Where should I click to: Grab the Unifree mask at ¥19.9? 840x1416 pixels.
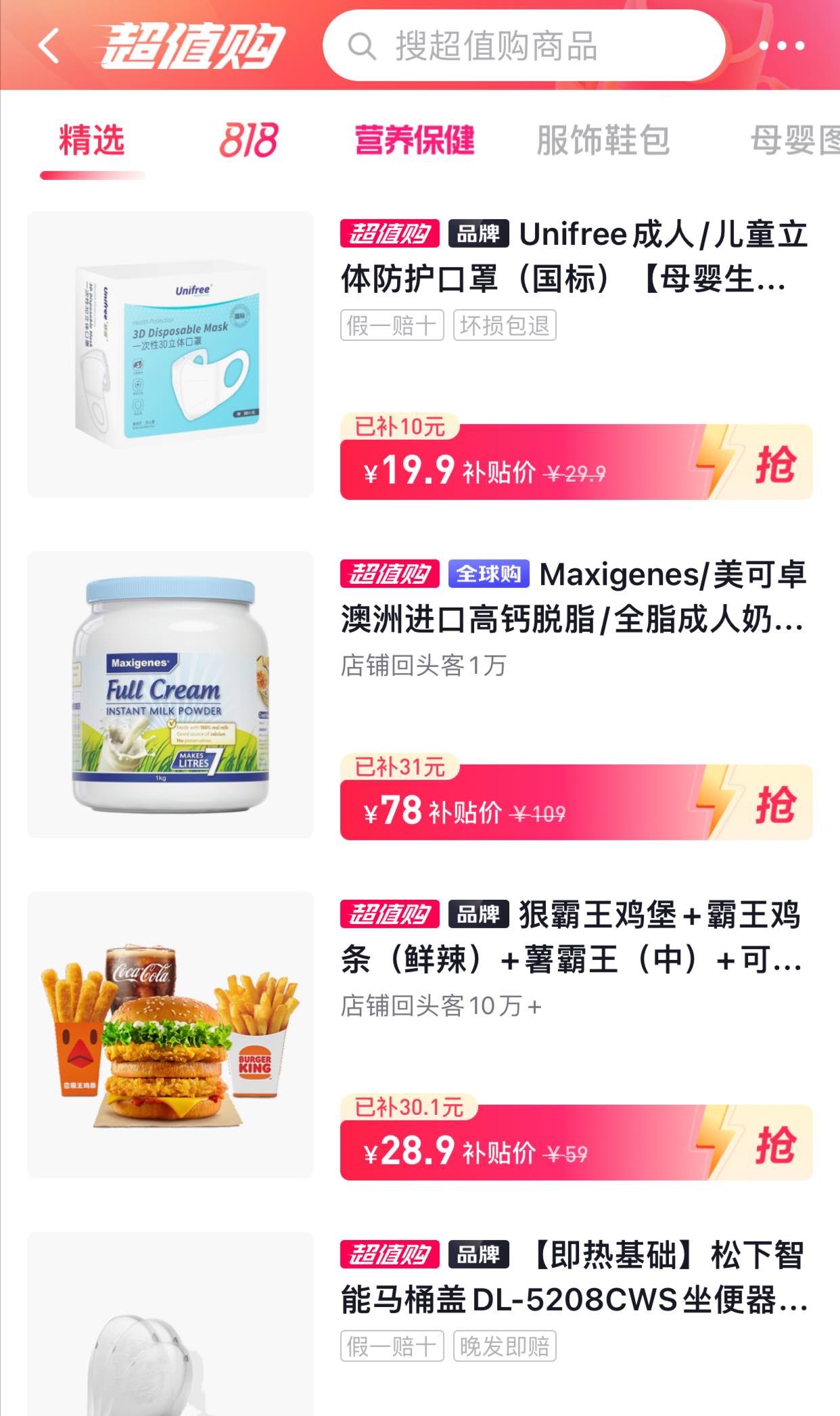pyautogui.click(x=774, y=464)
